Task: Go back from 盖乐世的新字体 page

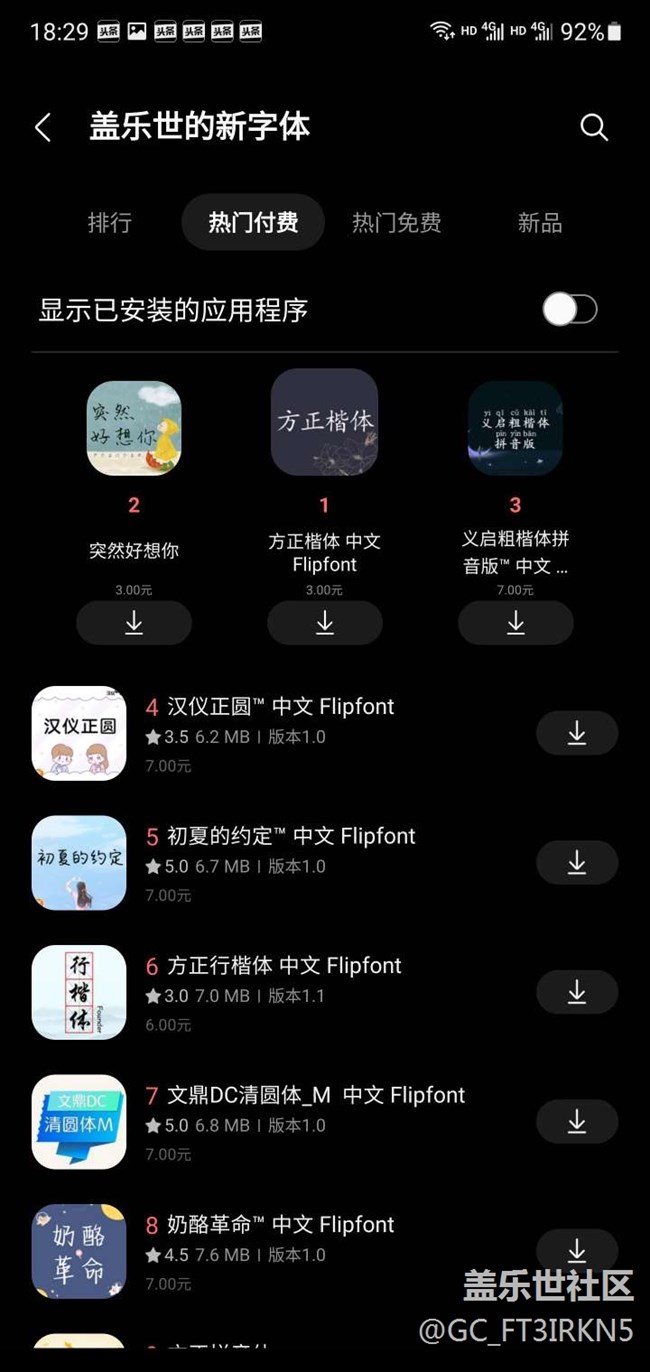Action: pyautogui.click(x=43, y=127)
